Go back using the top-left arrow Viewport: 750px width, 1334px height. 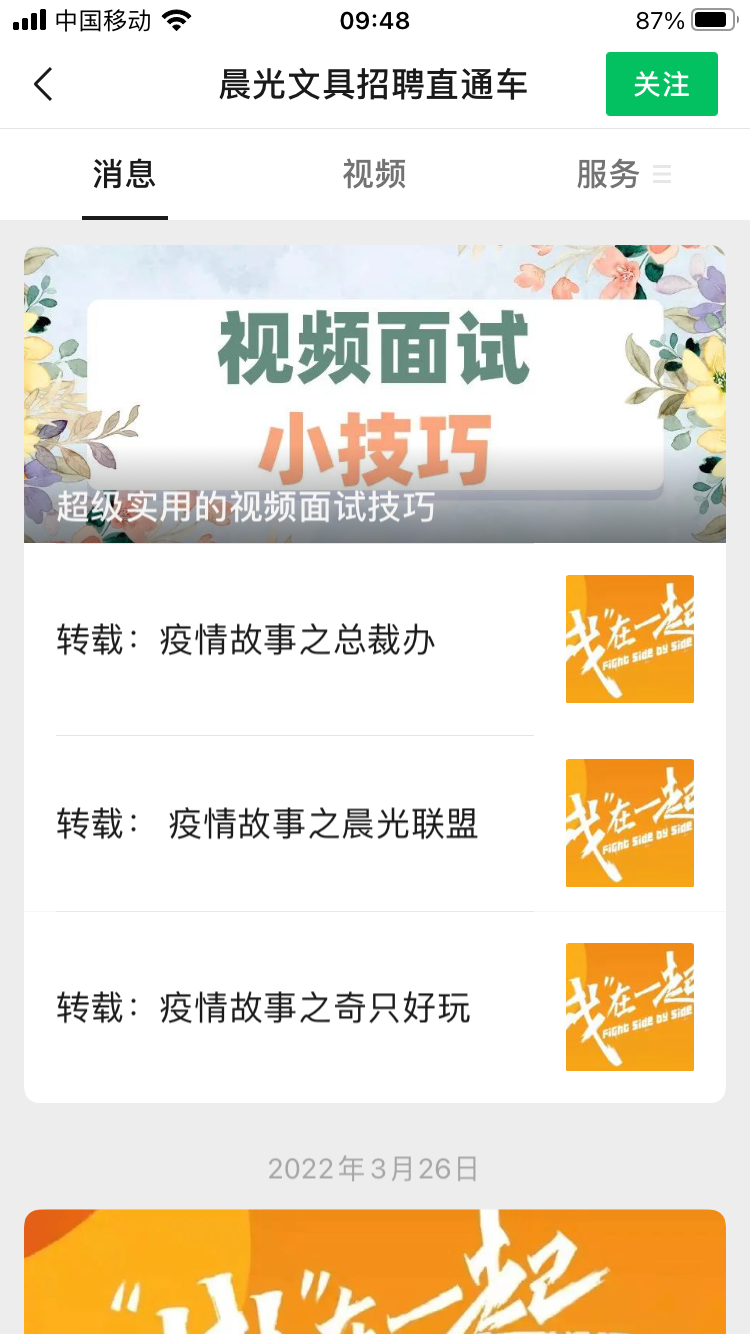(x=43, y=85)
